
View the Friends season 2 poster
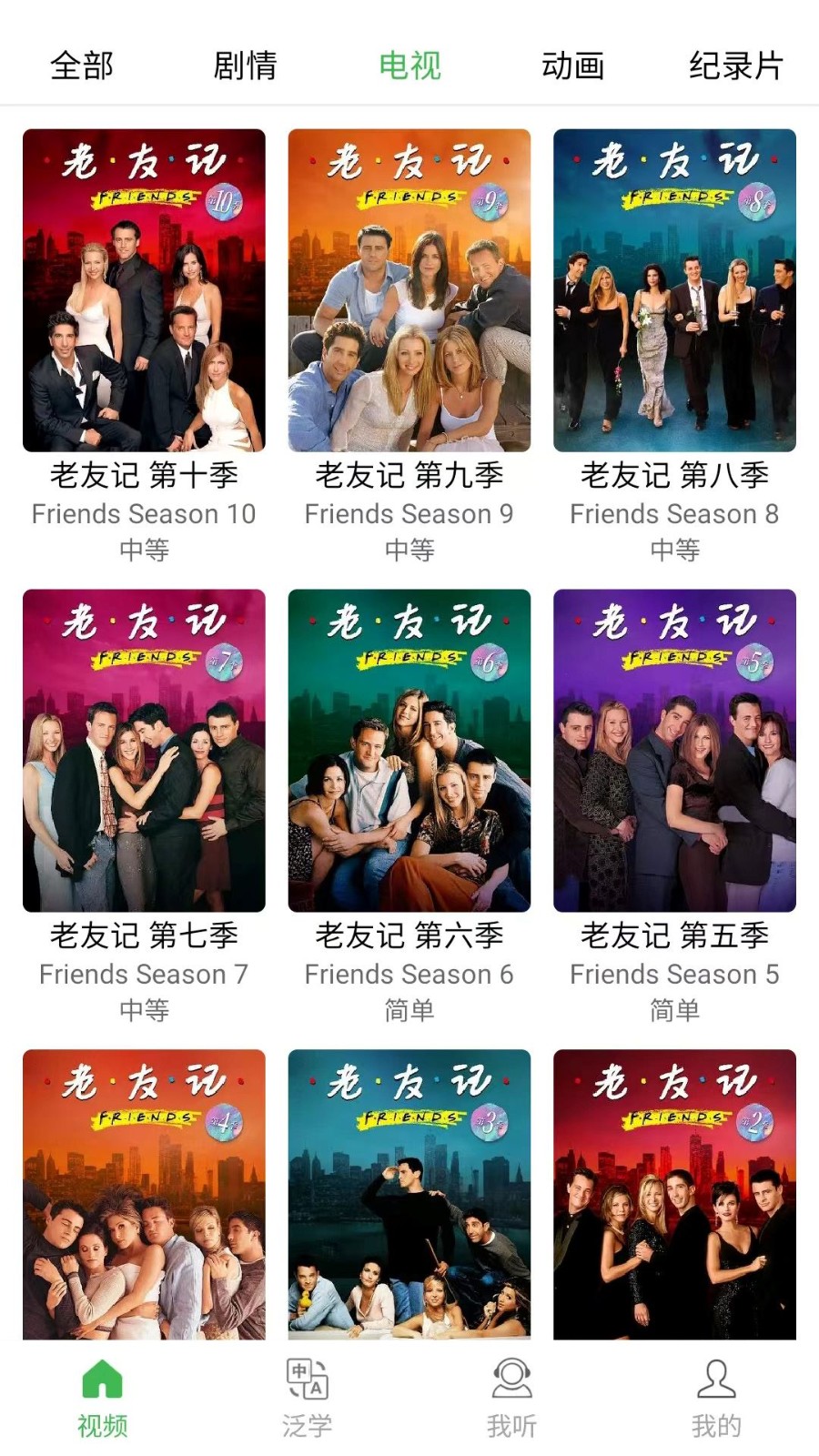coord(674,1194)
